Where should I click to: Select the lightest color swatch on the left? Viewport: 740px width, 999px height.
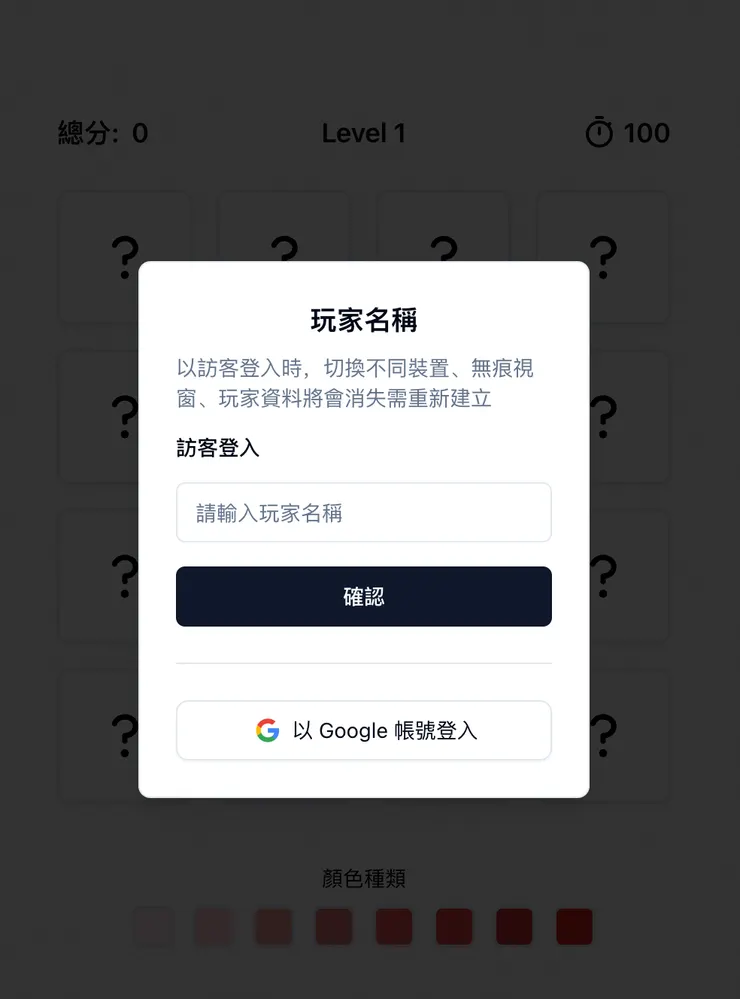click(x=153, y=926)
